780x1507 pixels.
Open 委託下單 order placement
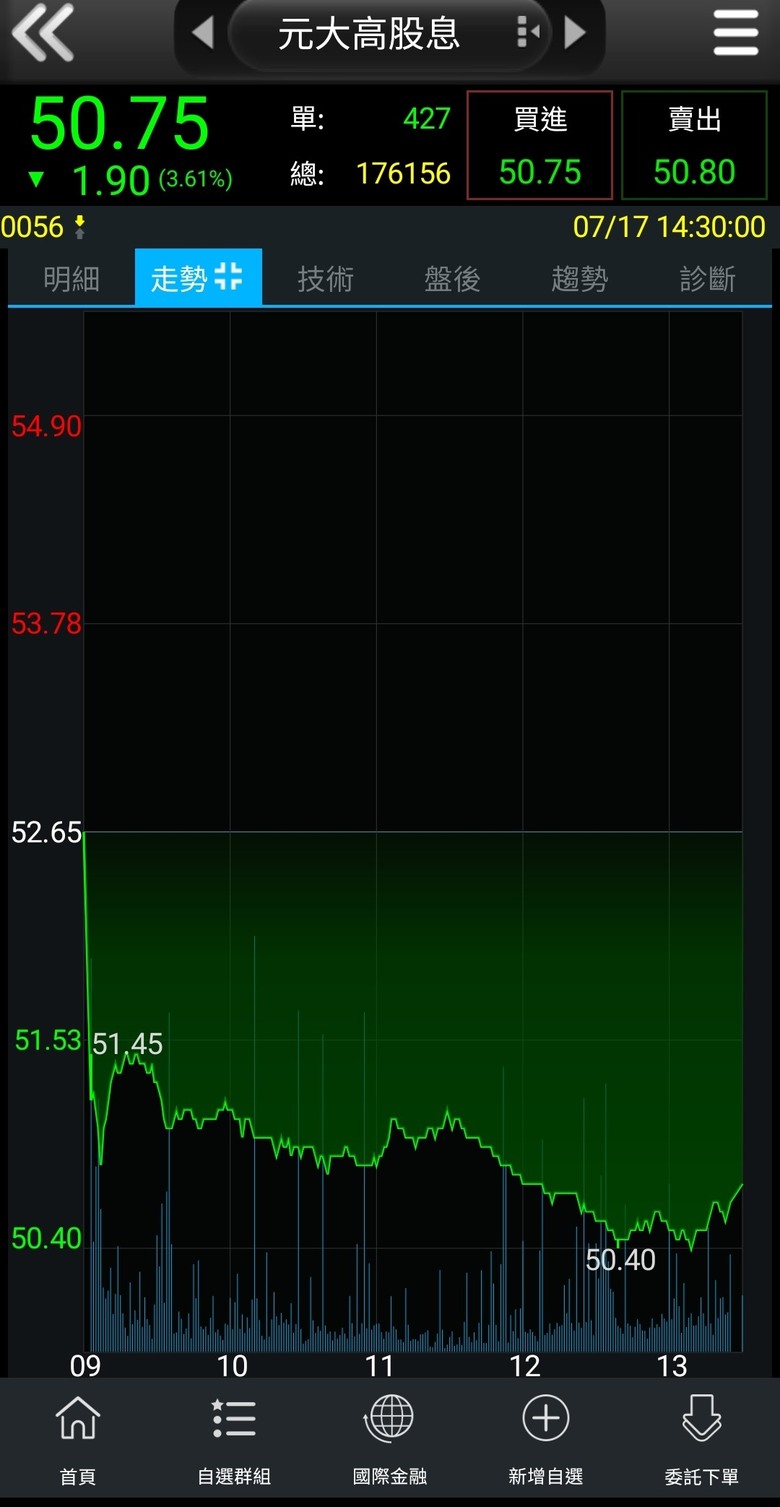point(702,1440)
